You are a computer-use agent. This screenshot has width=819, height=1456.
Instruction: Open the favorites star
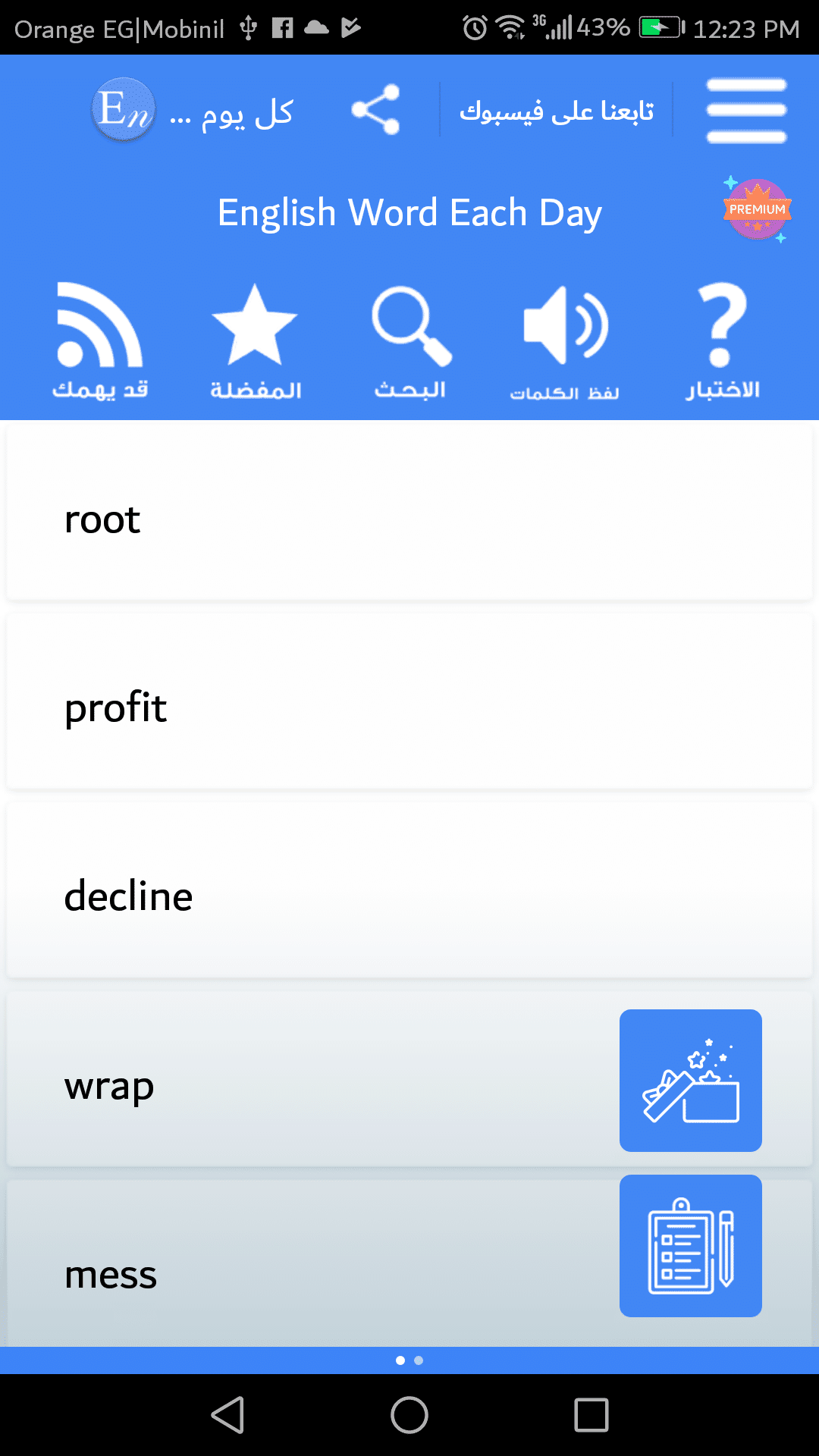click(x=255, y=340)
